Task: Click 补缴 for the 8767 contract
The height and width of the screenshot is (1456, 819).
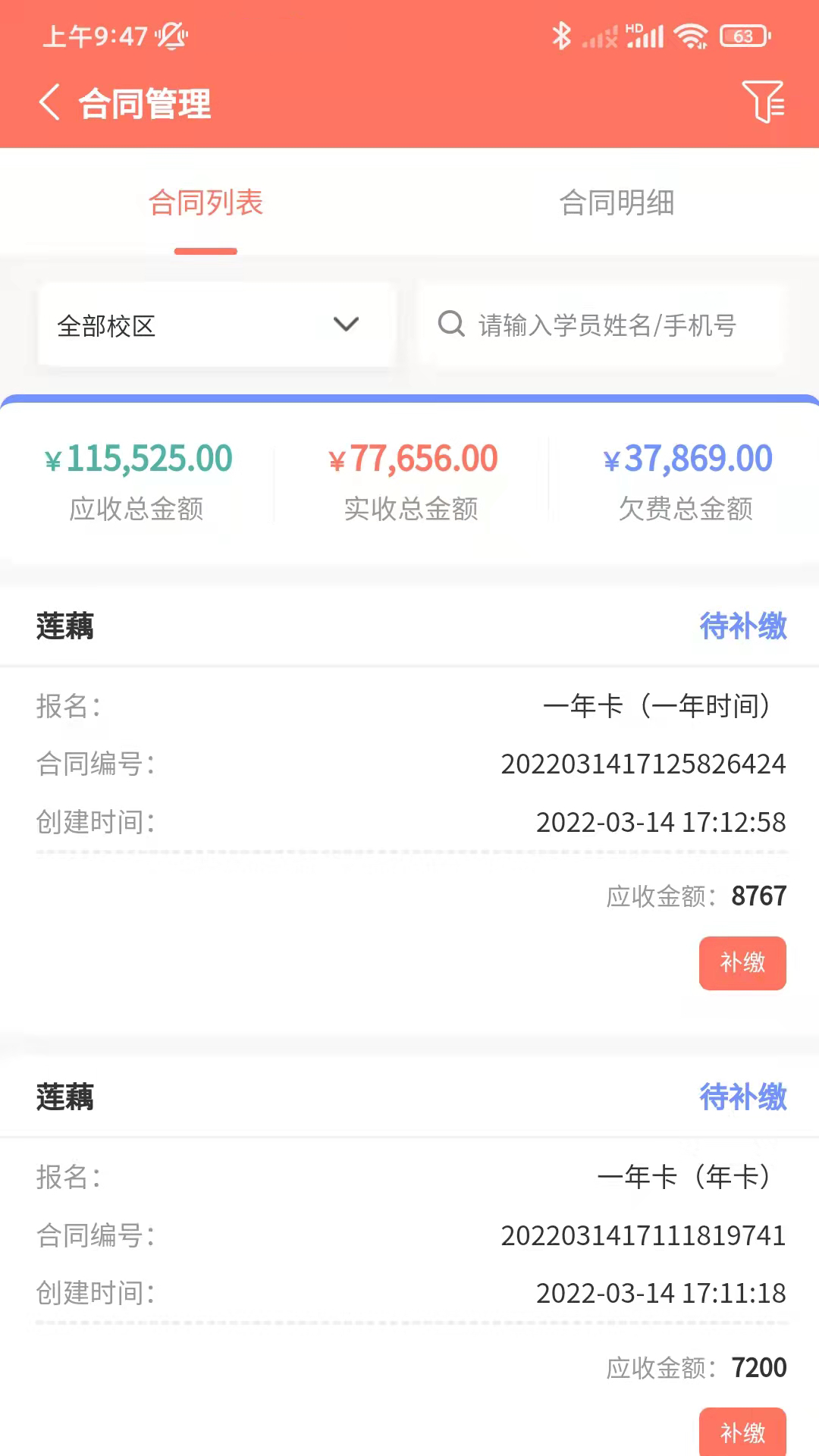Action: [x=742, y=963]
